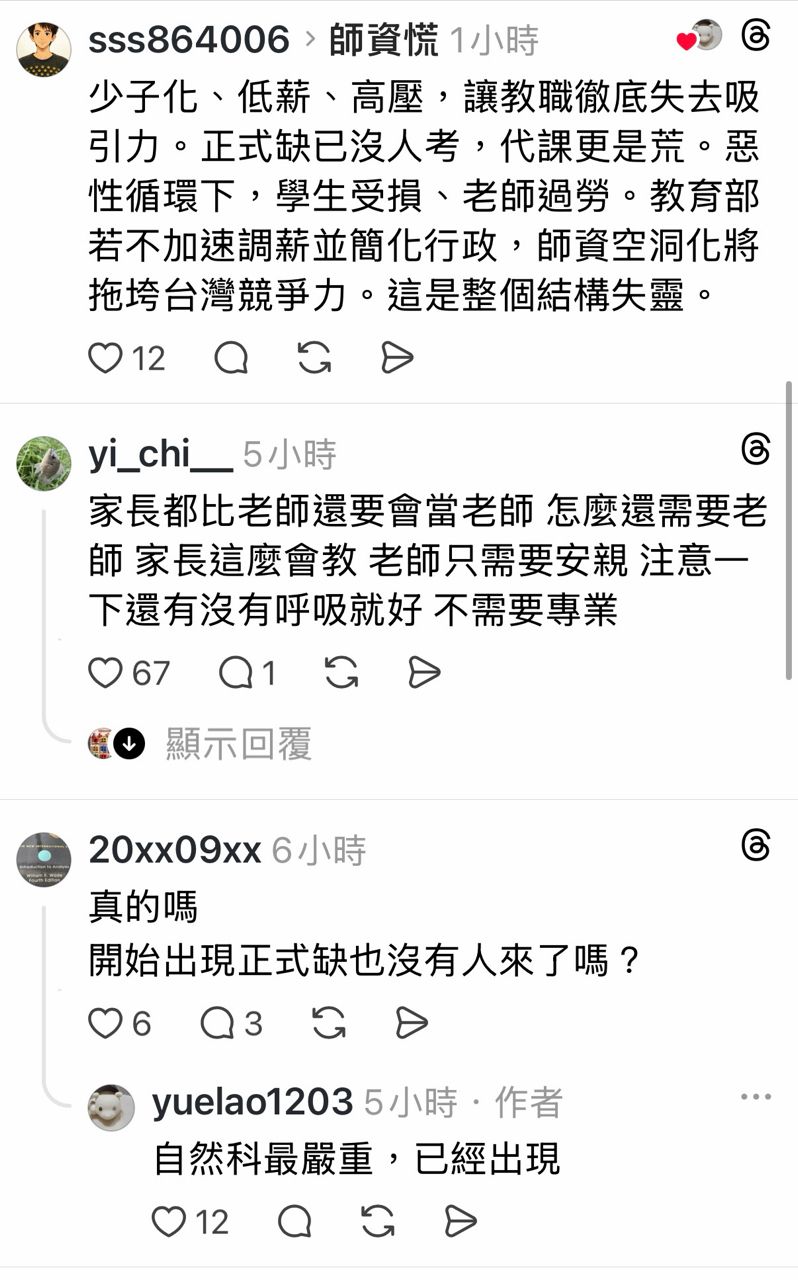Viewport: 798px width, 1280px height.
Task: Expand 顯示回覆 under yi_chi__'s comment
Action: 238,744
